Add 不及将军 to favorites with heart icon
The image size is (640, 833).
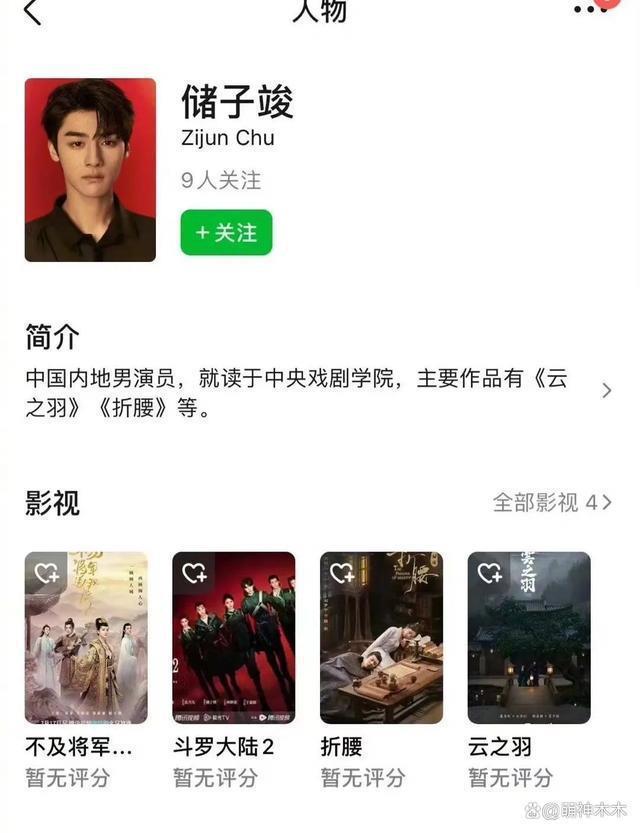point(46,573)
